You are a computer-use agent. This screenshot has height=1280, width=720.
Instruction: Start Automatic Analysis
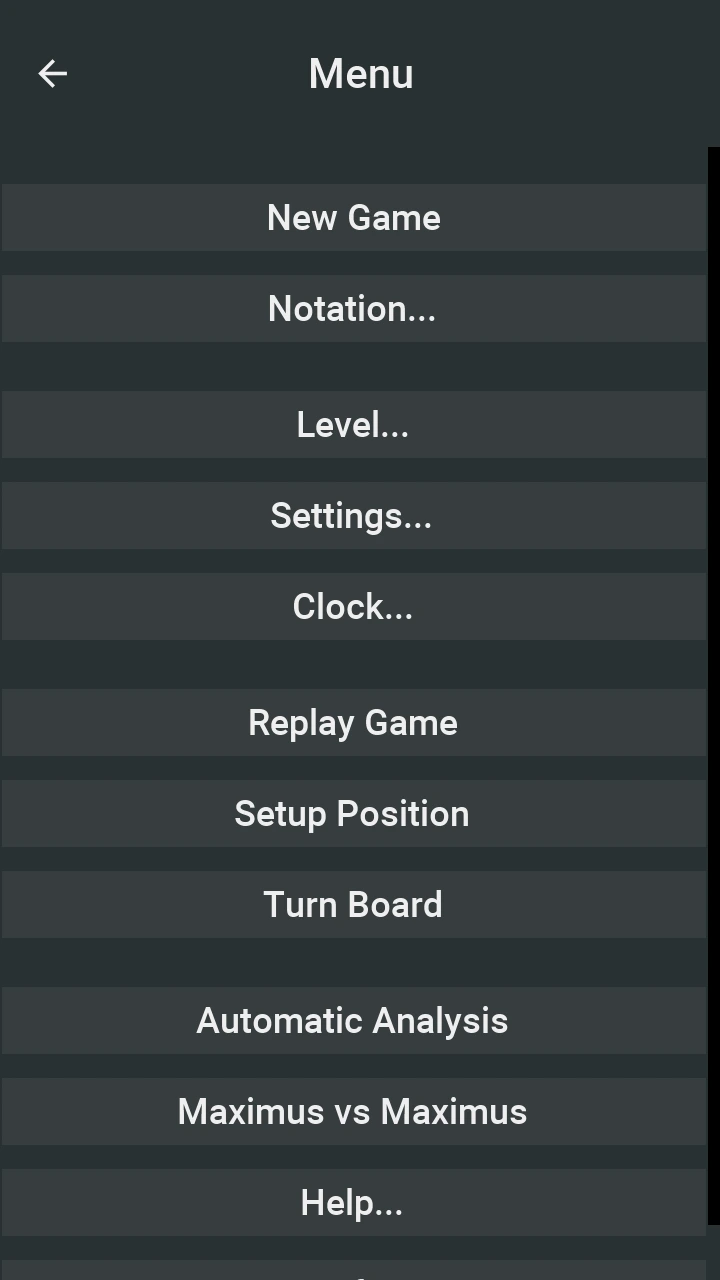(x=353, y=1020)
